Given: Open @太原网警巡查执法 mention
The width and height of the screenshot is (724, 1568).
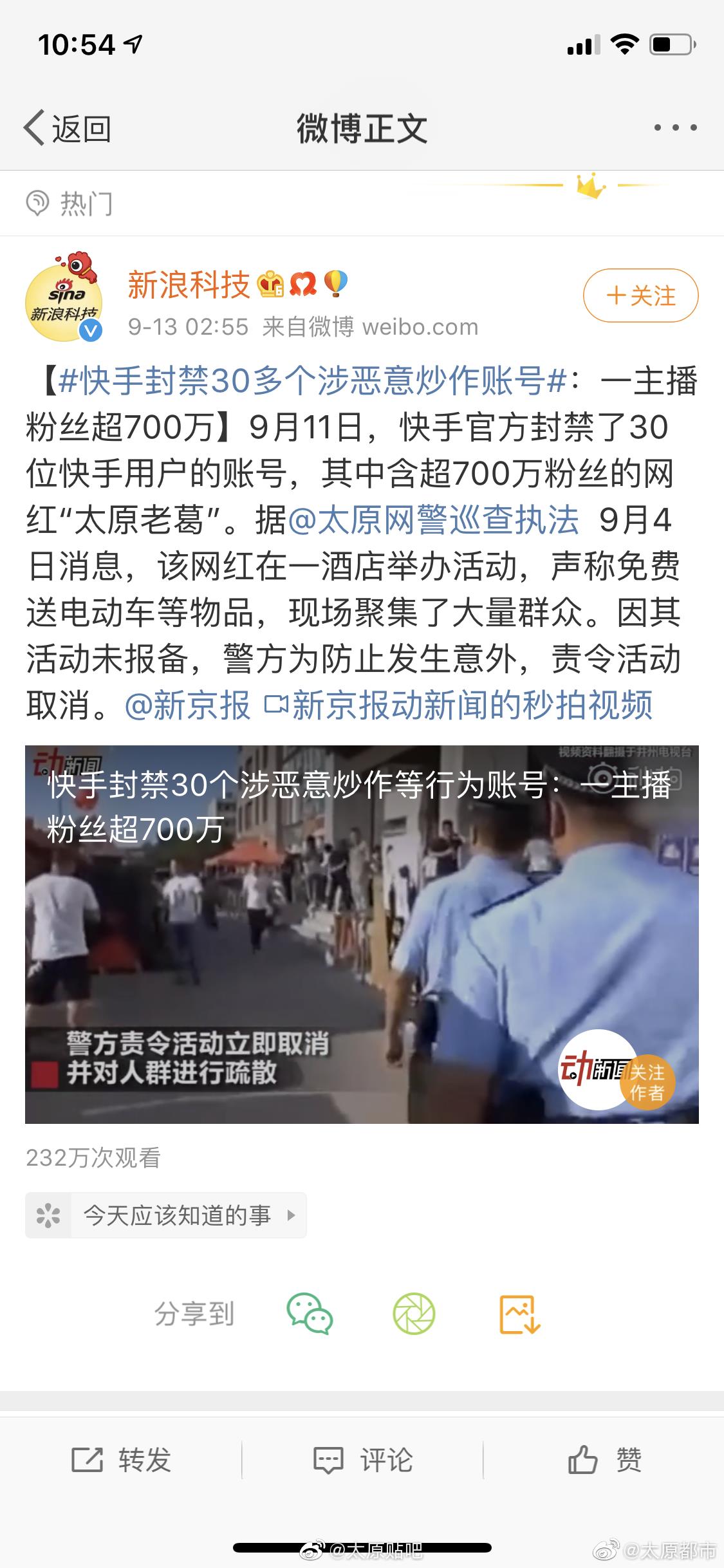Looking at the screenshot, I should click(433, 519).
